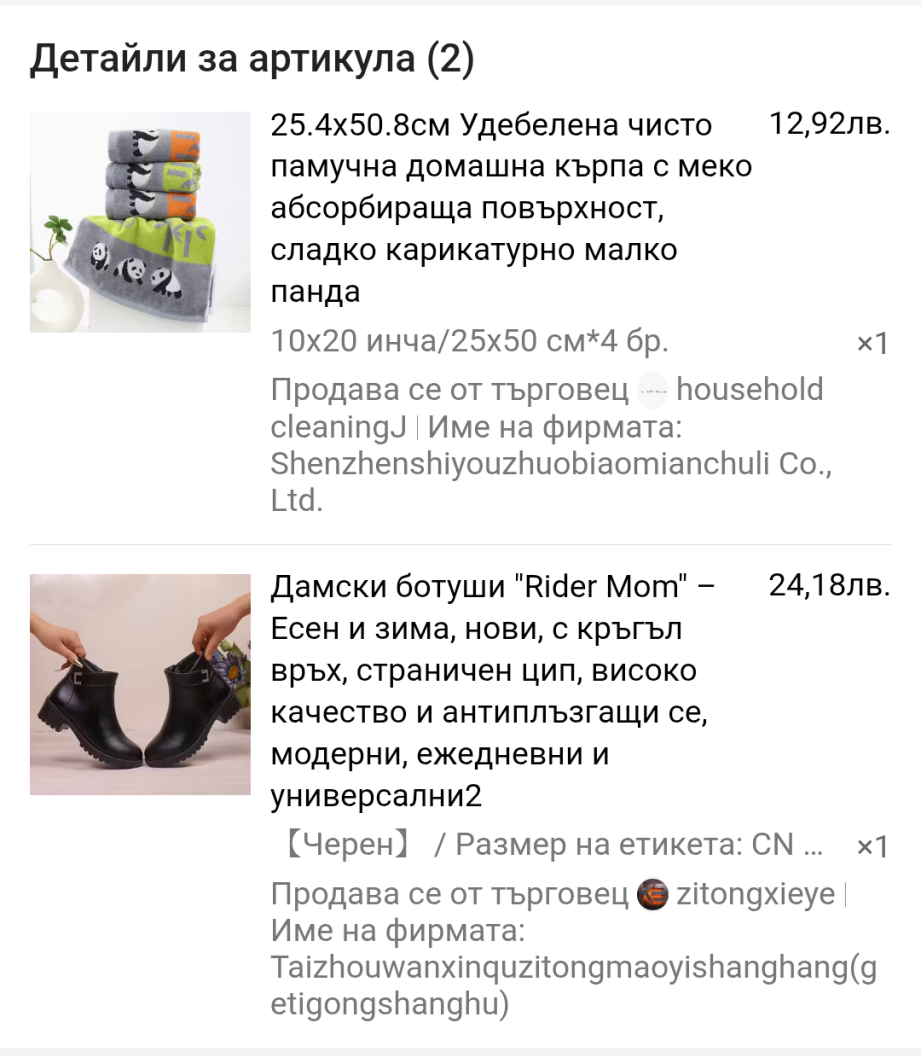Open the black boots product image
Viewport: 921px width, 1056px height.
tap(140, 684)
